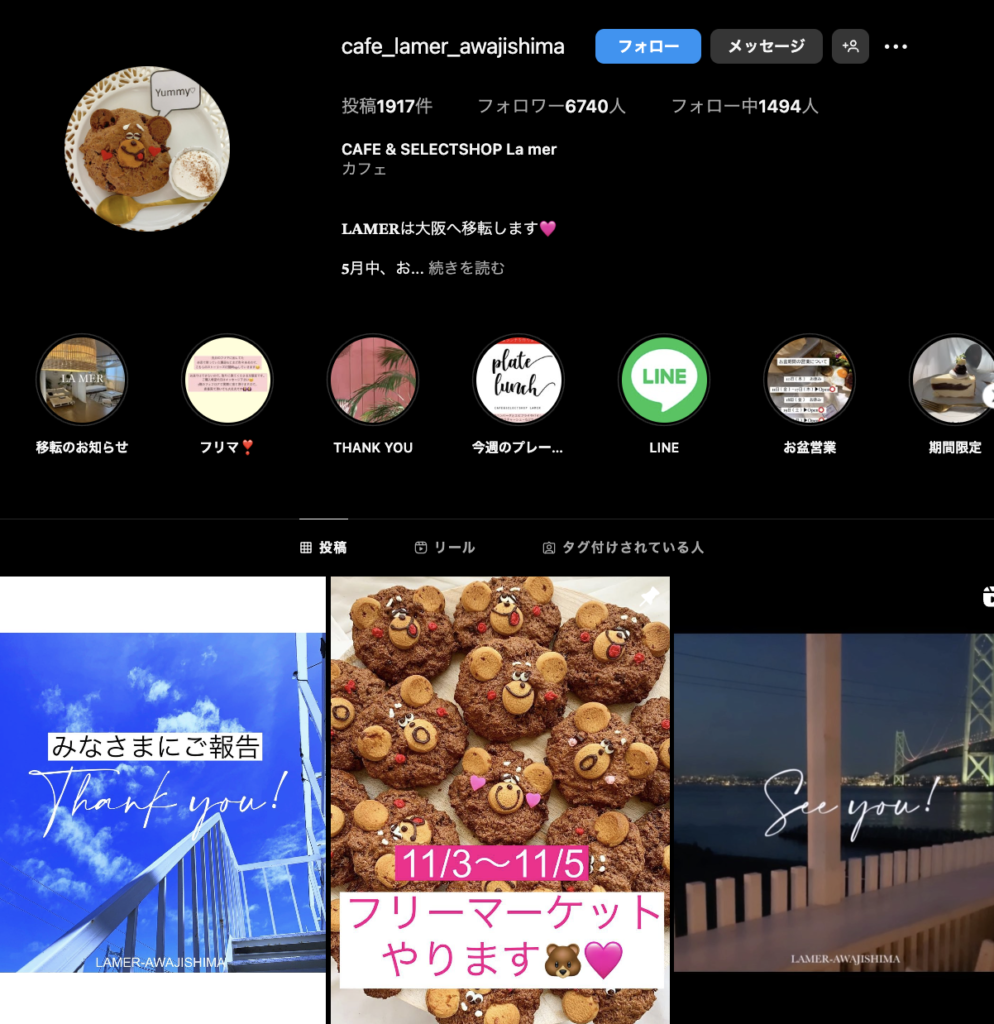Open the LINE story highlight
The width and height of the screenshot is (994, 1024).
click(x=664, y=380)
